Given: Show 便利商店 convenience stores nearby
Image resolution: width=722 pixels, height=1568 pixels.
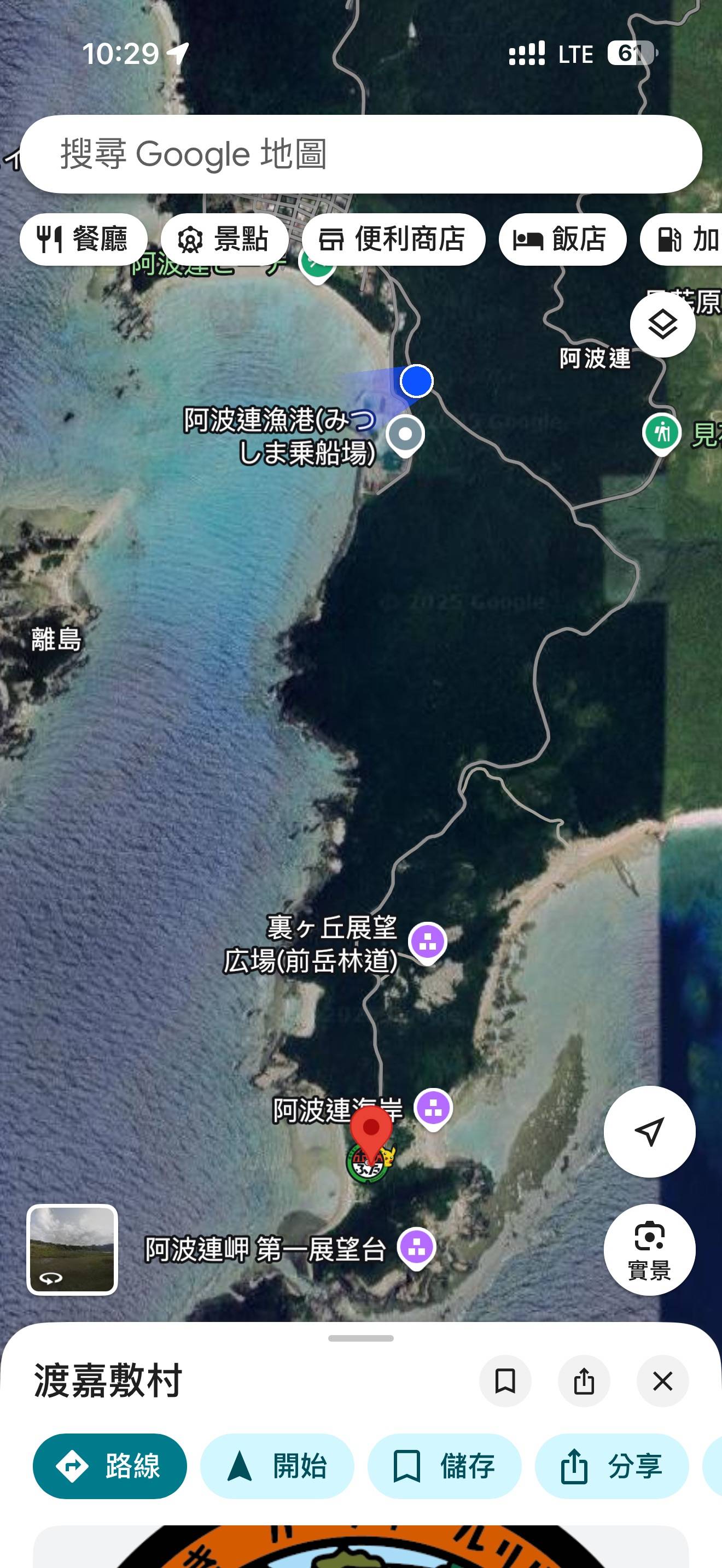Looking at the screenshot, I should [x=393, y=239].
